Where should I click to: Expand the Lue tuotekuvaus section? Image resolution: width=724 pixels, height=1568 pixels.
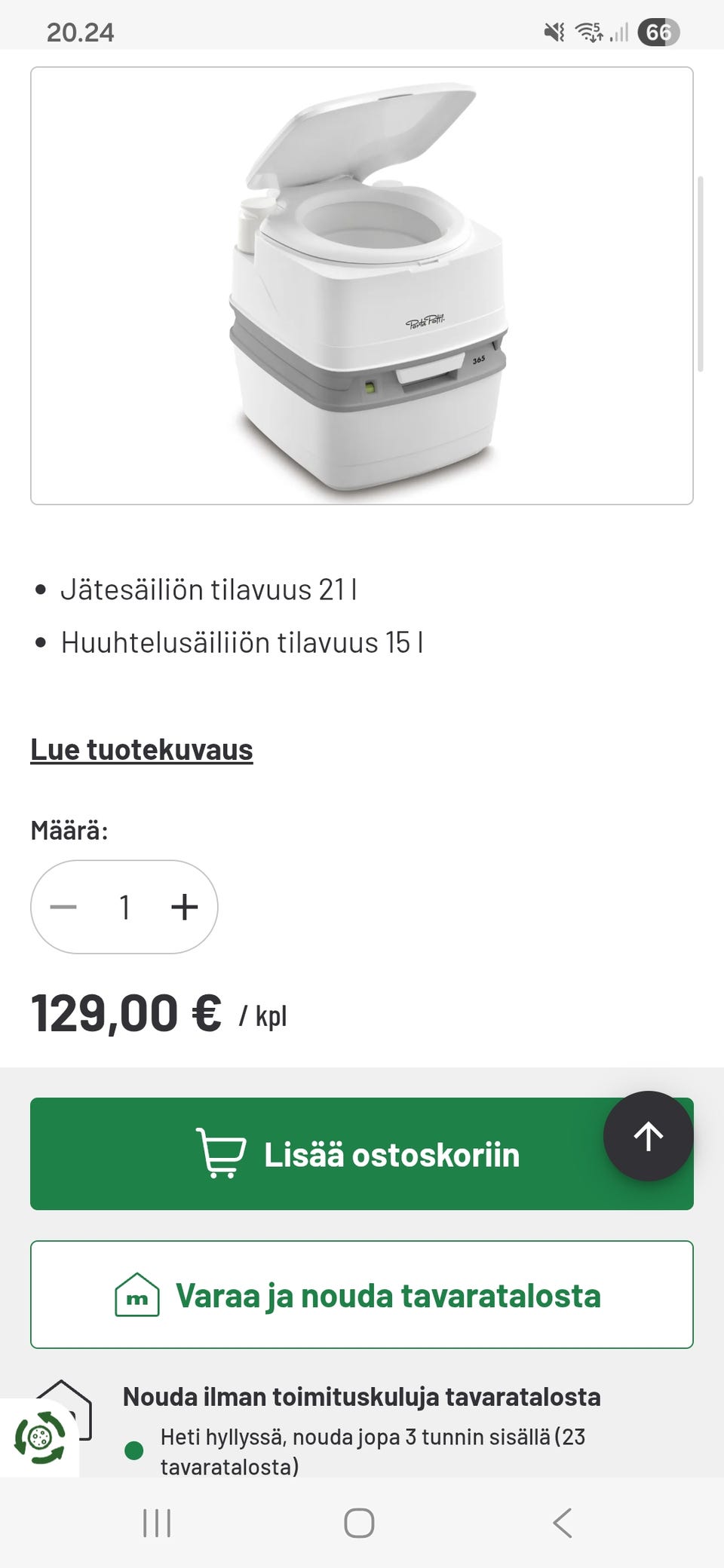pyautogui.click(x=141, y=749)
